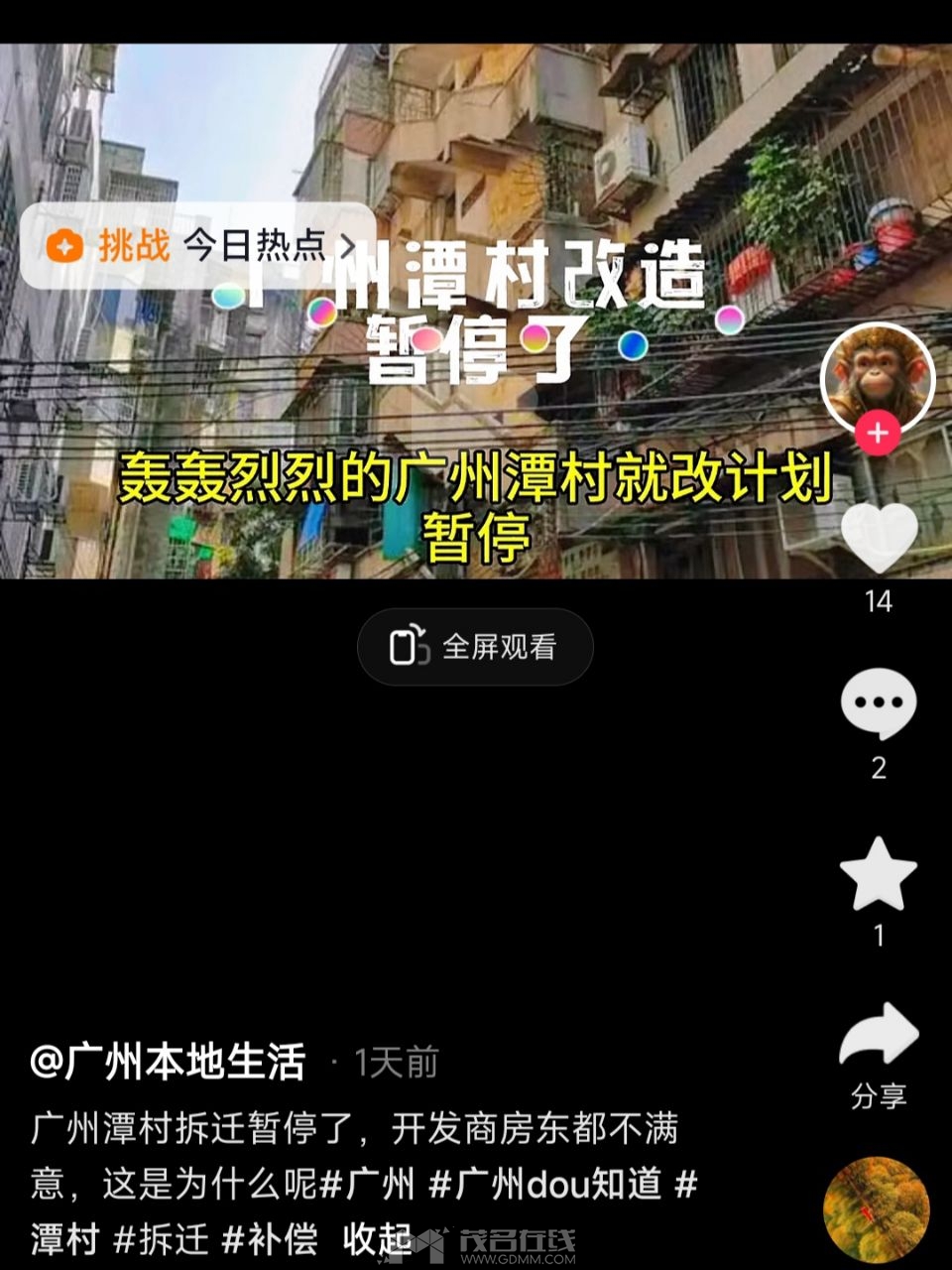Viewport: 952px width, 1270px height.
Task: Tap 全屏观看 to watch fullscreen
Action: click(x=475, y=647)
